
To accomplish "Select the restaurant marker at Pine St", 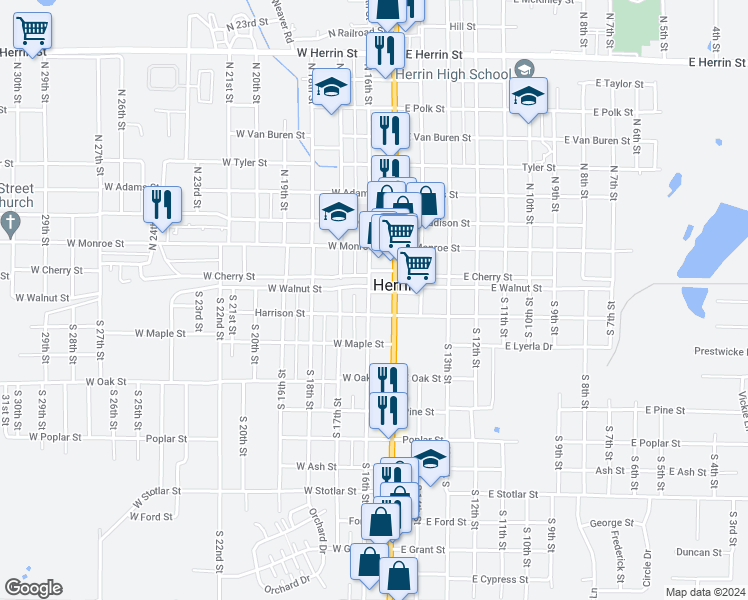I will coord(388,409).
